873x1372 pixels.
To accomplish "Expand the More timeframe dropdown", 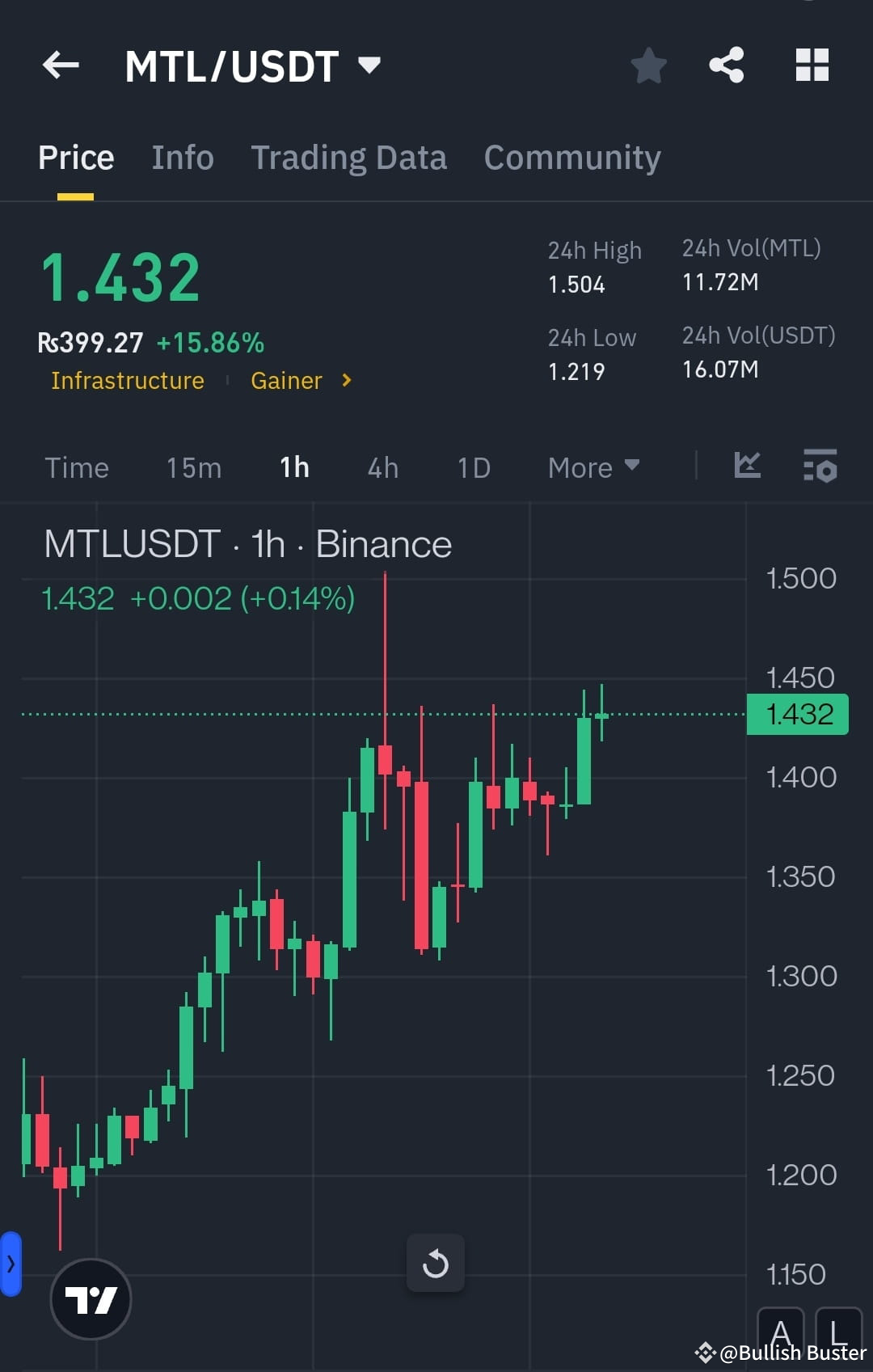I will coord(593,467).
